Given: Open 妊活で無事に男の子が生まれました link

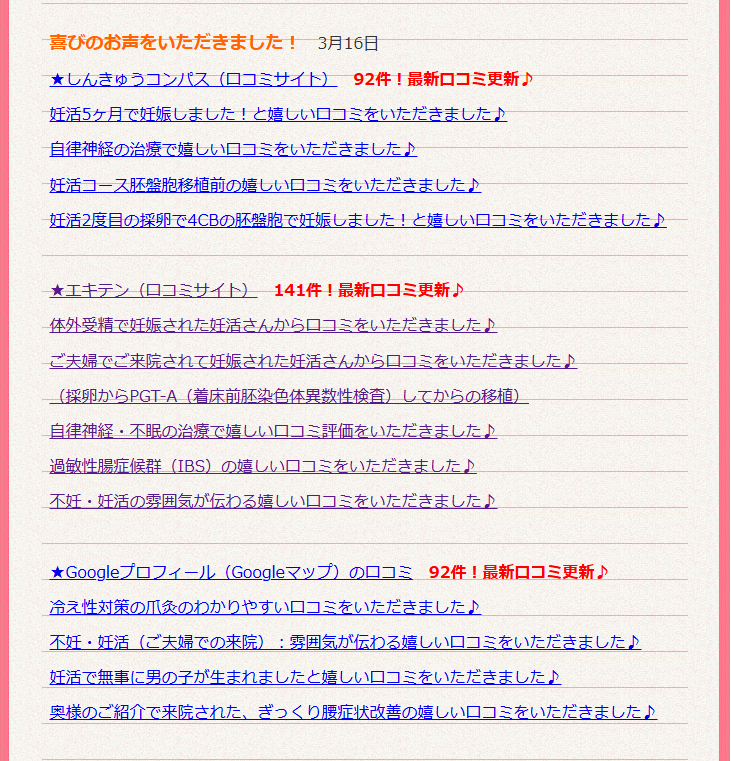Looking at the screenshot, I should [305, 677].
